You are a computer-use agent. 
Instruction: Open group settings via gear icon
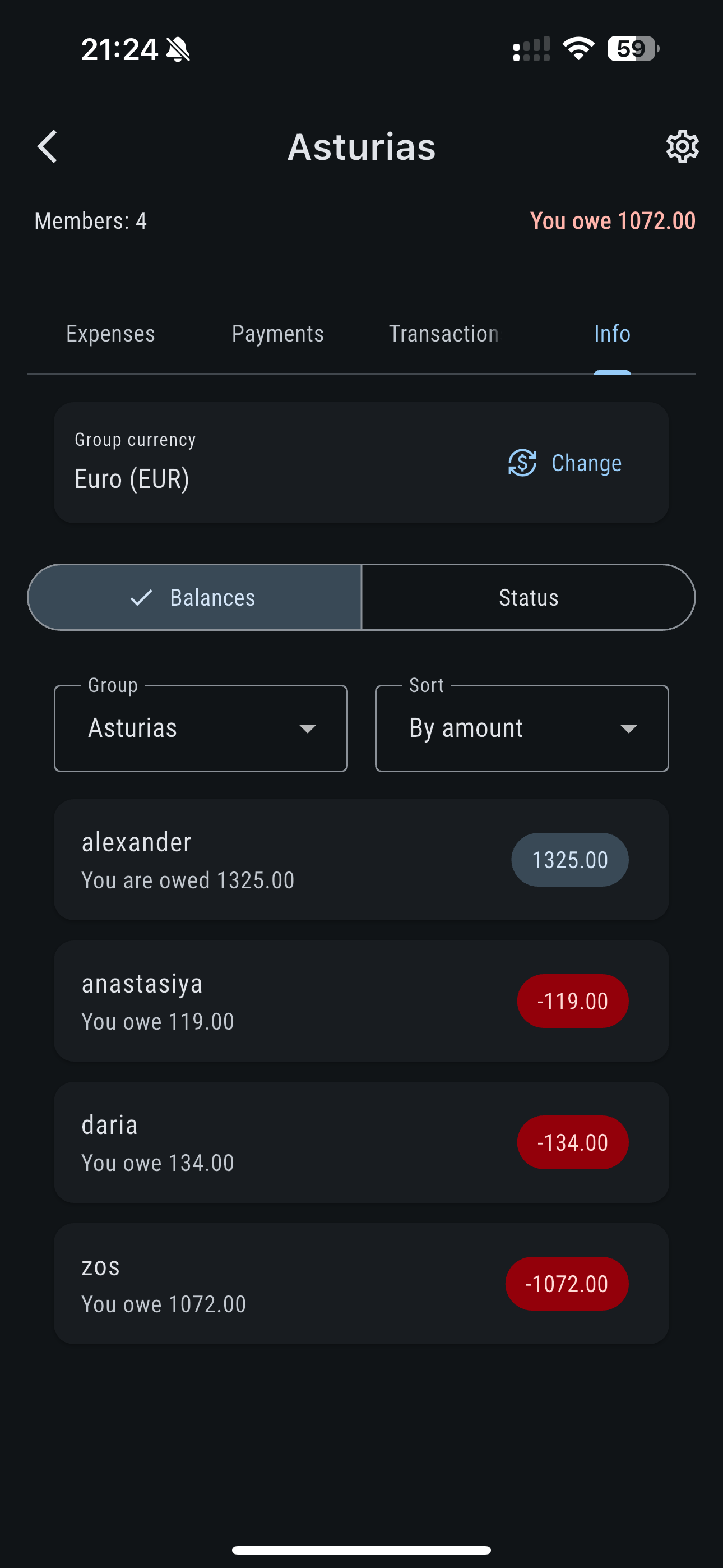tap(682, 146)
